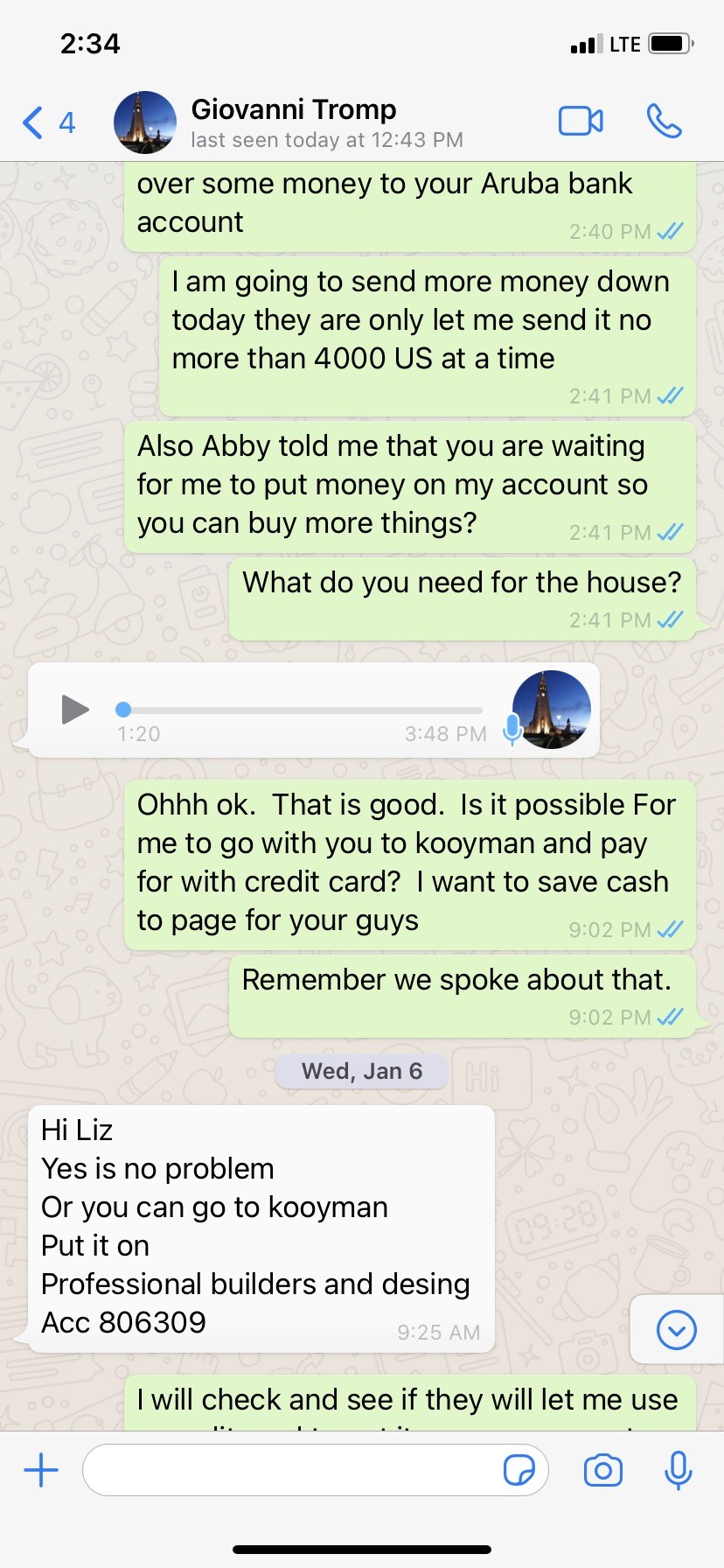Start a video call with Giovanni

pos(581,122)
